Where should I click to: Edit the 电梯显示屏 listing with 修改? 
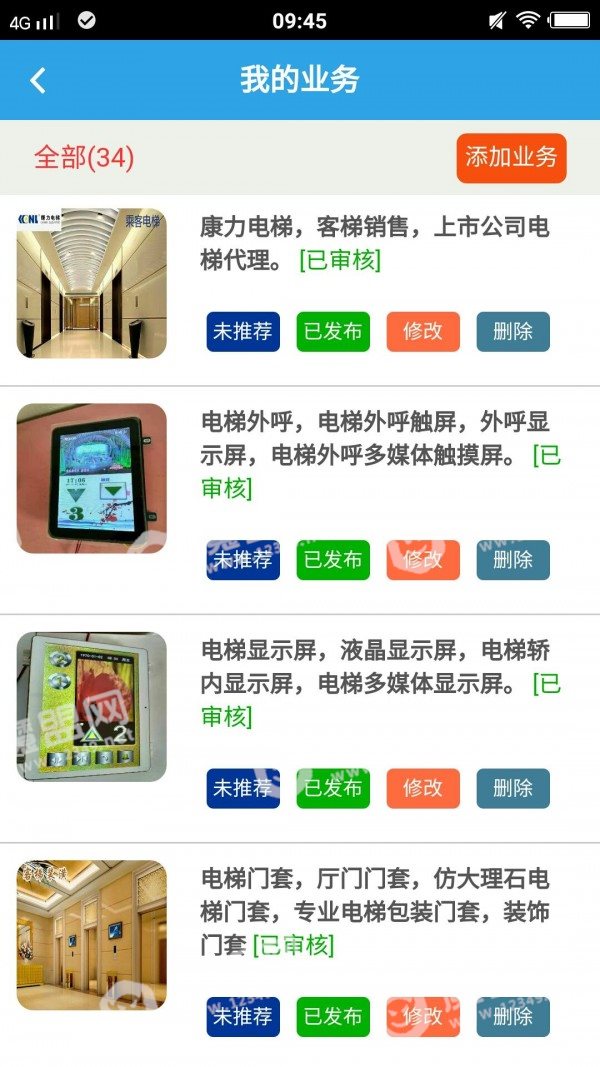423,788
